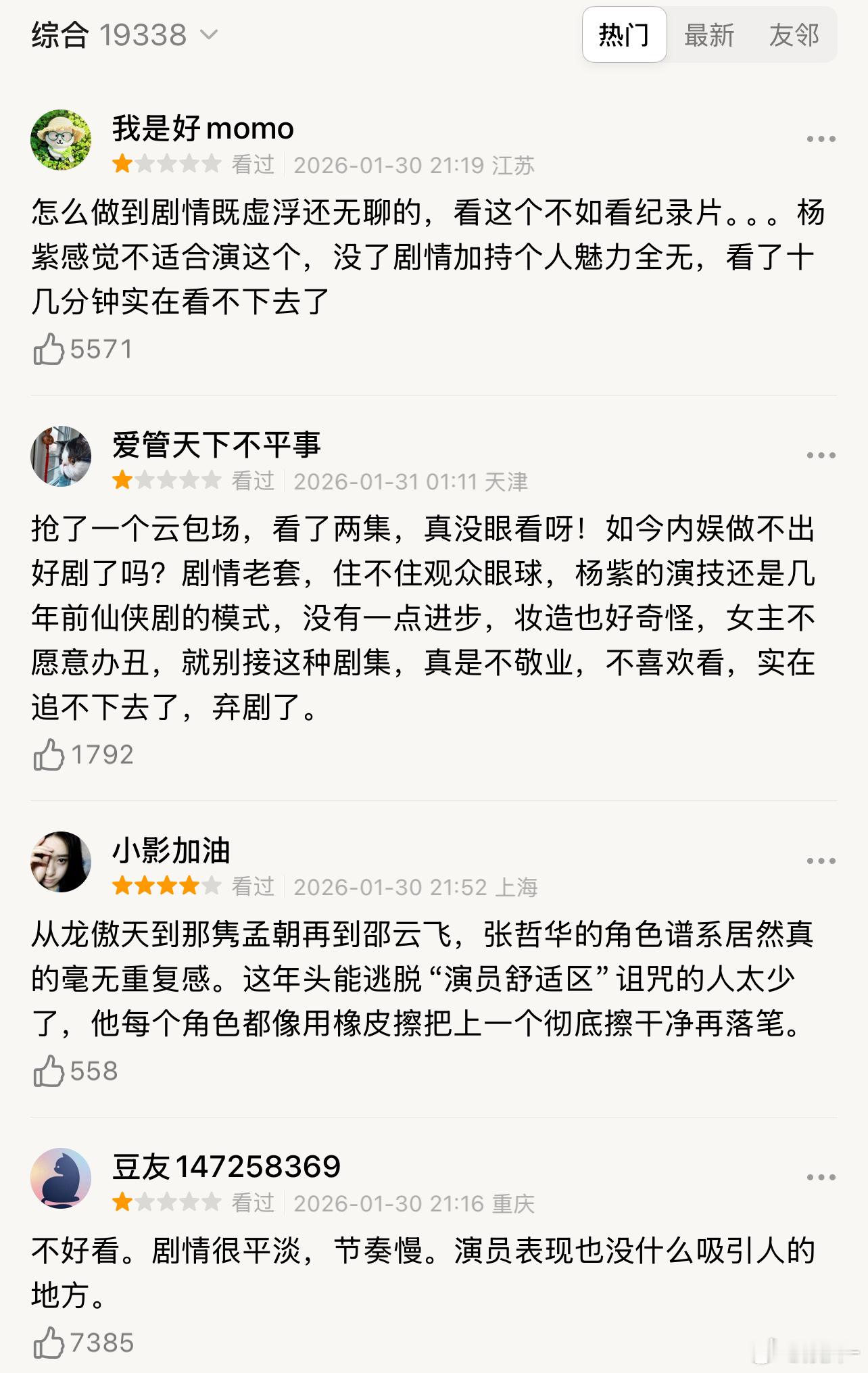Open 我是好momo's profile link
Screen dimensions: 868x1373
coord(201,128)
